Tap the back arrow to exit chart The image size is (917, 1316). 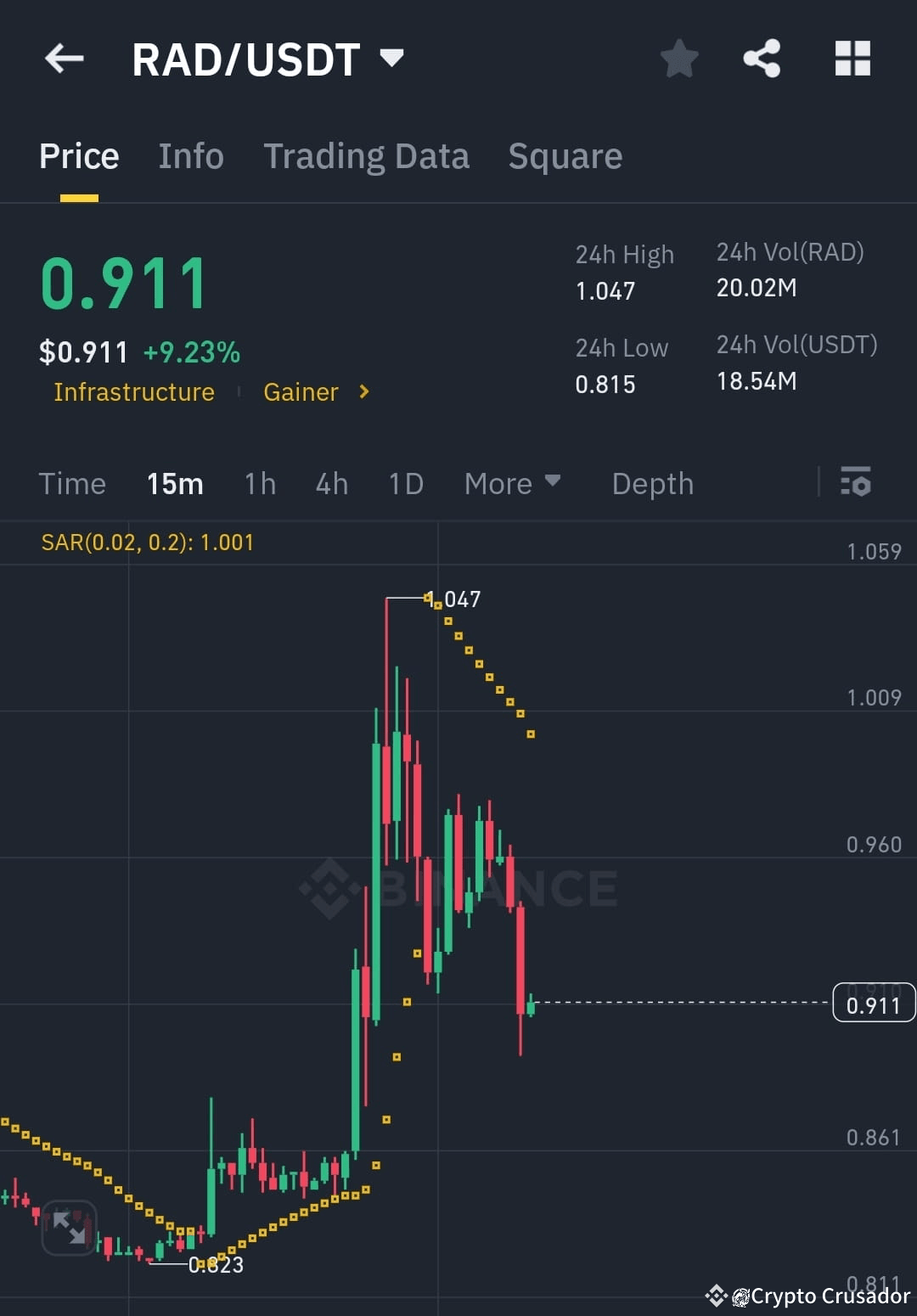pos(64,58)
